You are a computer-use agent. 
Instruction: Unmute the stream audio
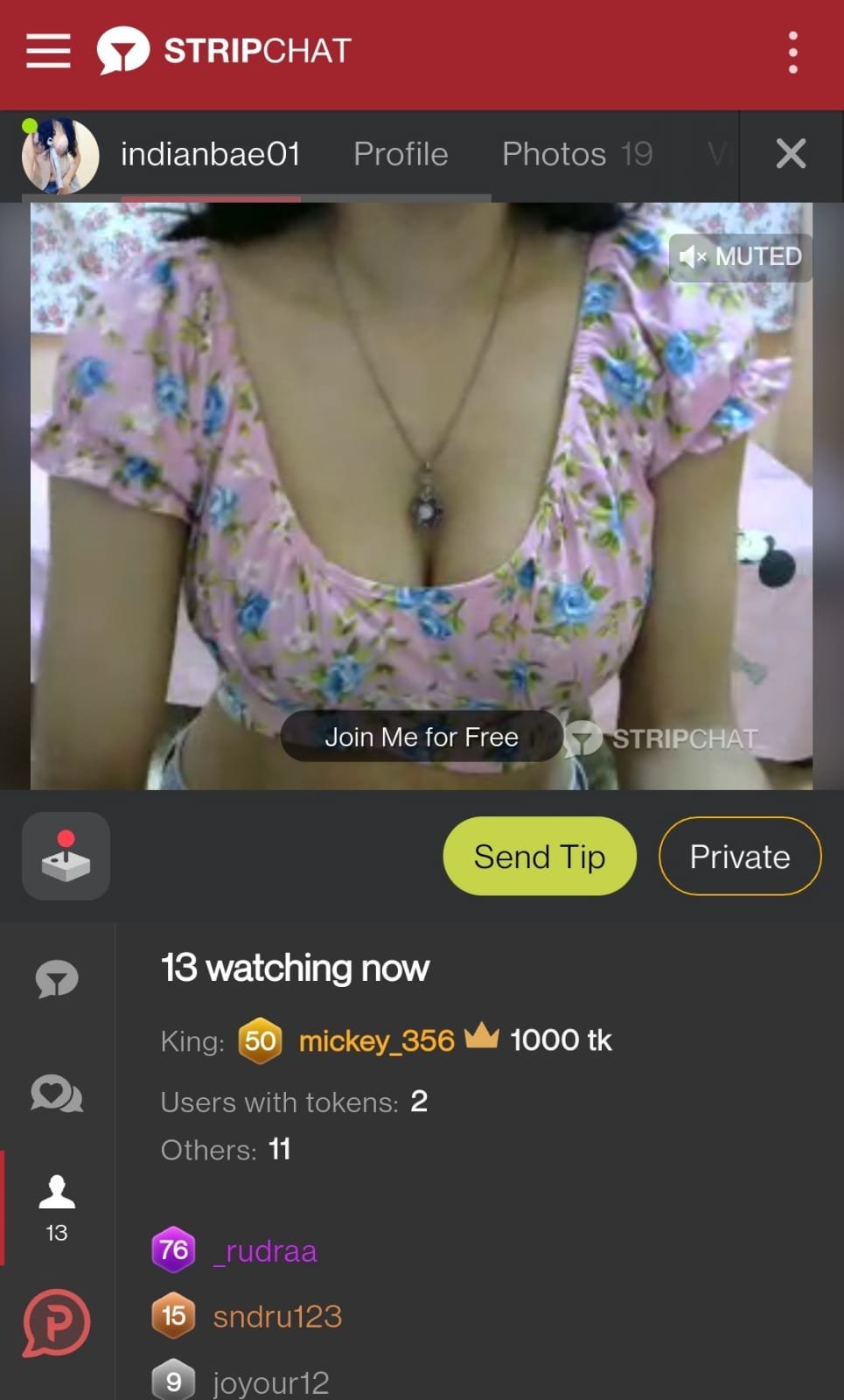741,257
